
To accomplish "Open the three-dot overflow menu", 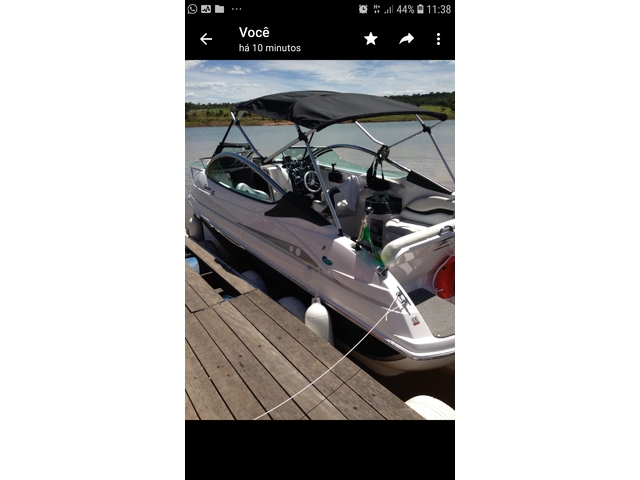I will 438,39.
